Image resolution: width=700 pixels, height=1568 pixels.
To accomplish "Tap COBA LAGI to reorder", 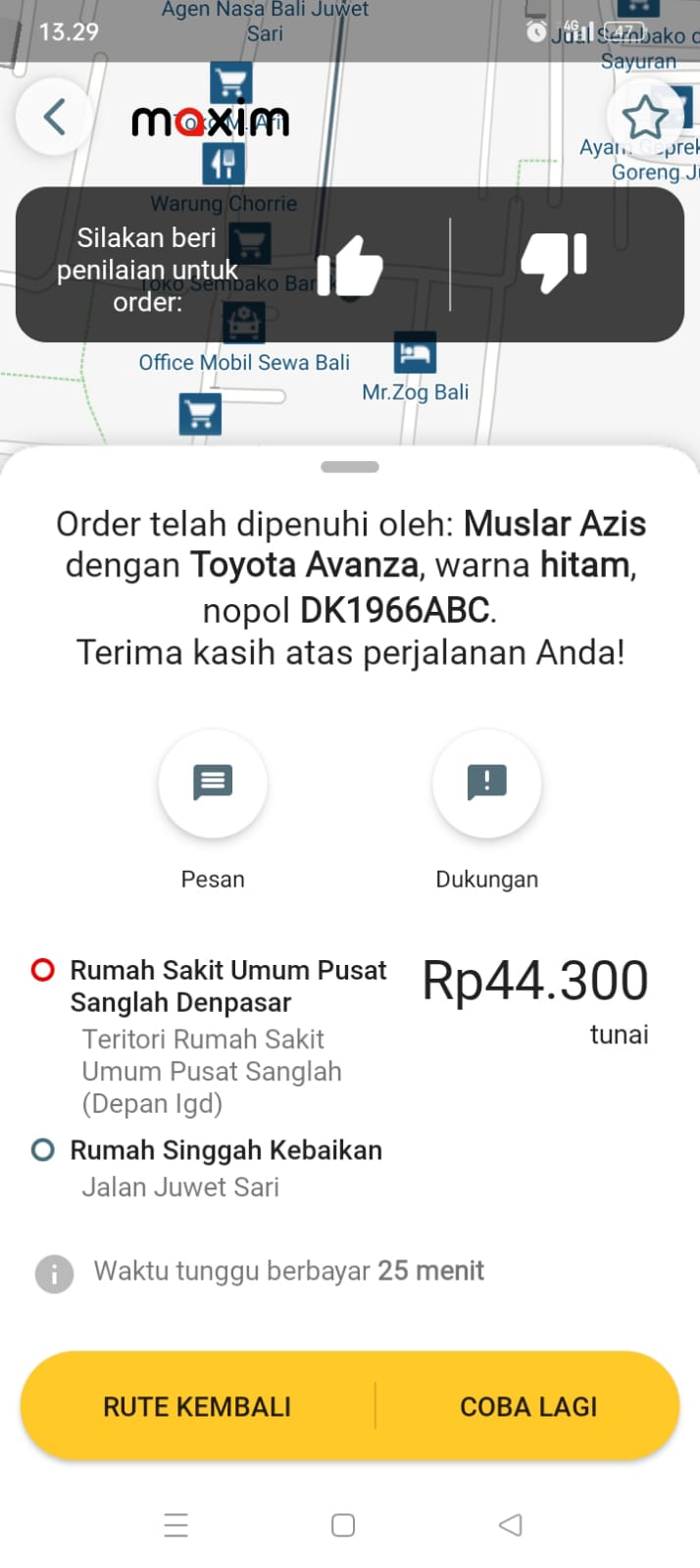I will (528, 1406).
